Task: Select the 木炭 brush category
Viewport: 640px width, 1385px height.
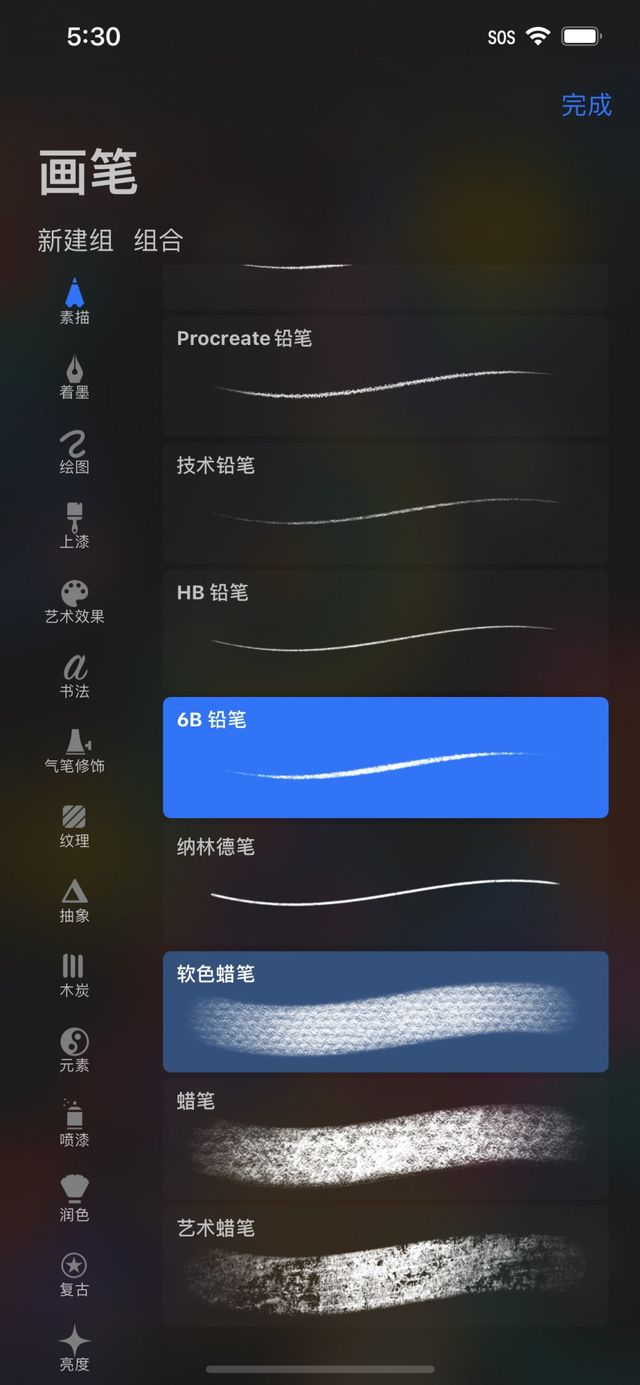Action: pyautogui.click(x=74, y=975)
